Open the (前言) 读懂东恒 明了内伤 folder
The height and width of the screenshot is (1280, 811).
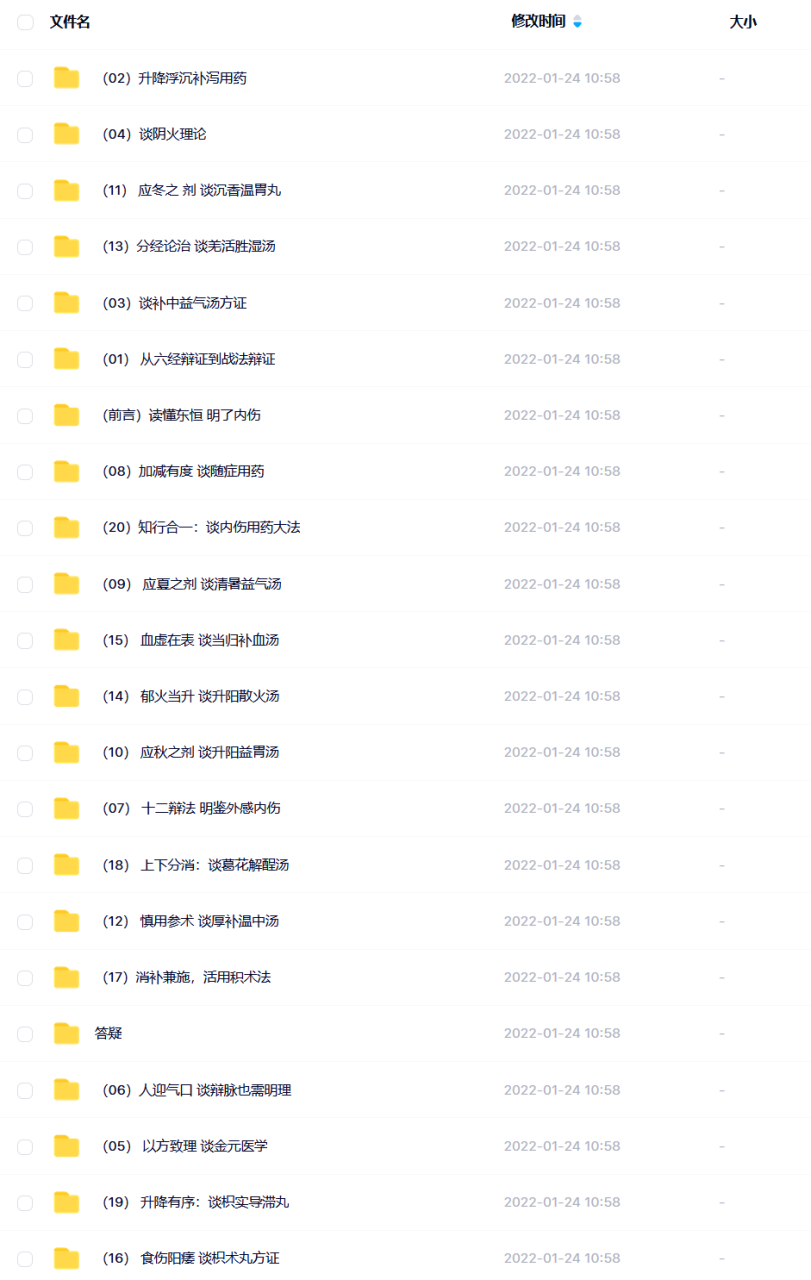pos(181,415)
